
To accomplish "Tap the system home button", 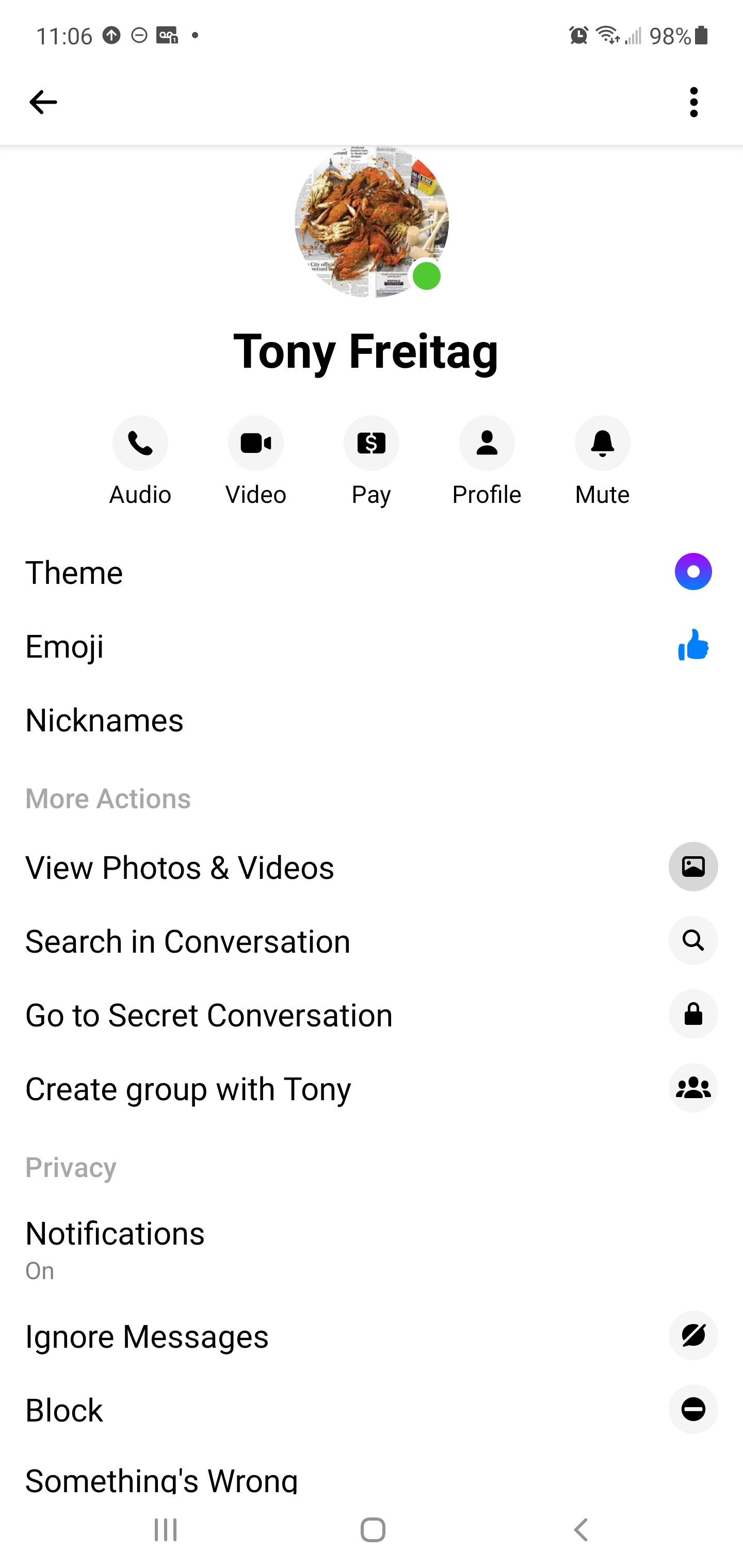I will (372, 1529).
